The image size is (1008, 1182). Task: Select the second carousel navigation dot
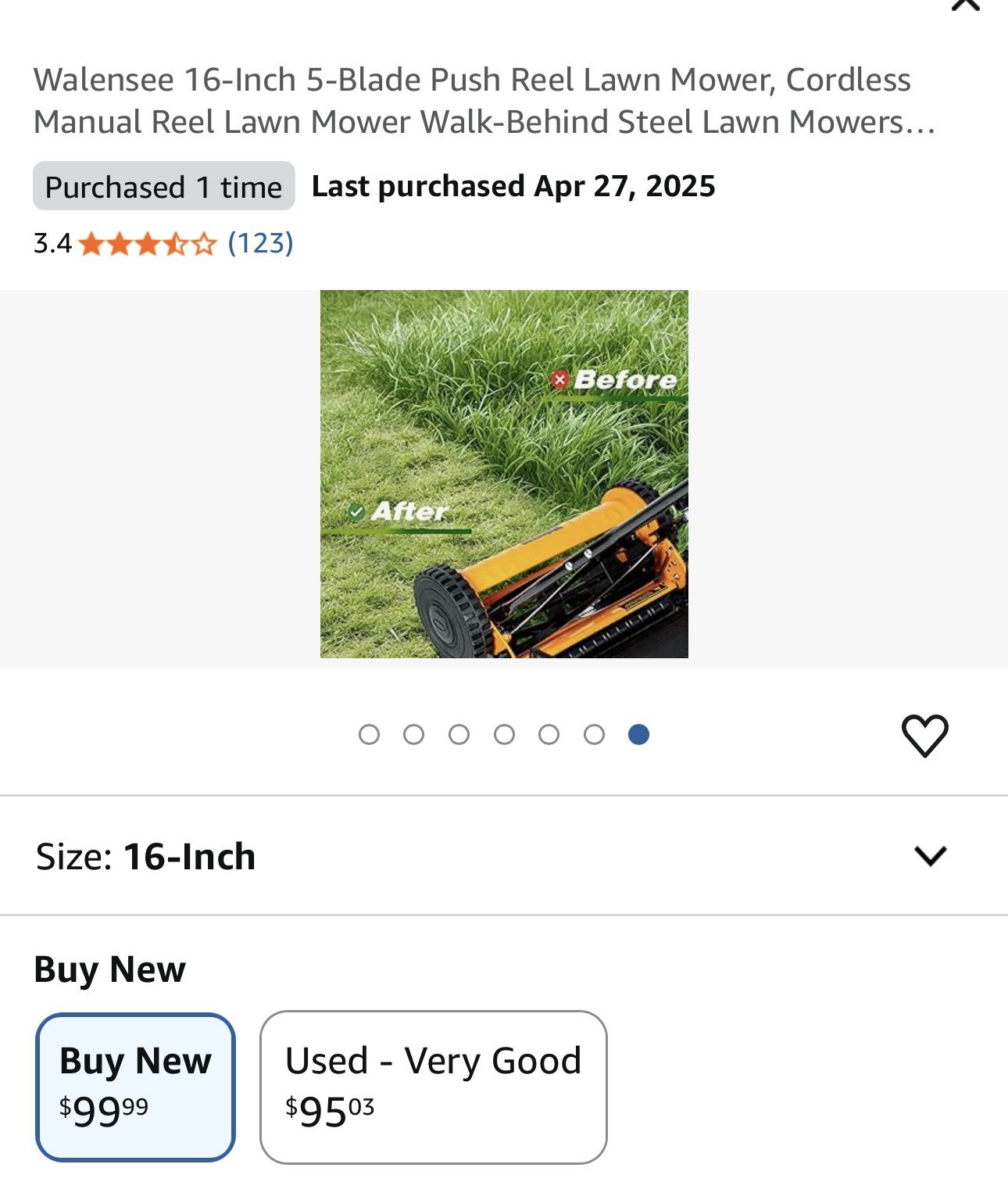pos(415,735)
